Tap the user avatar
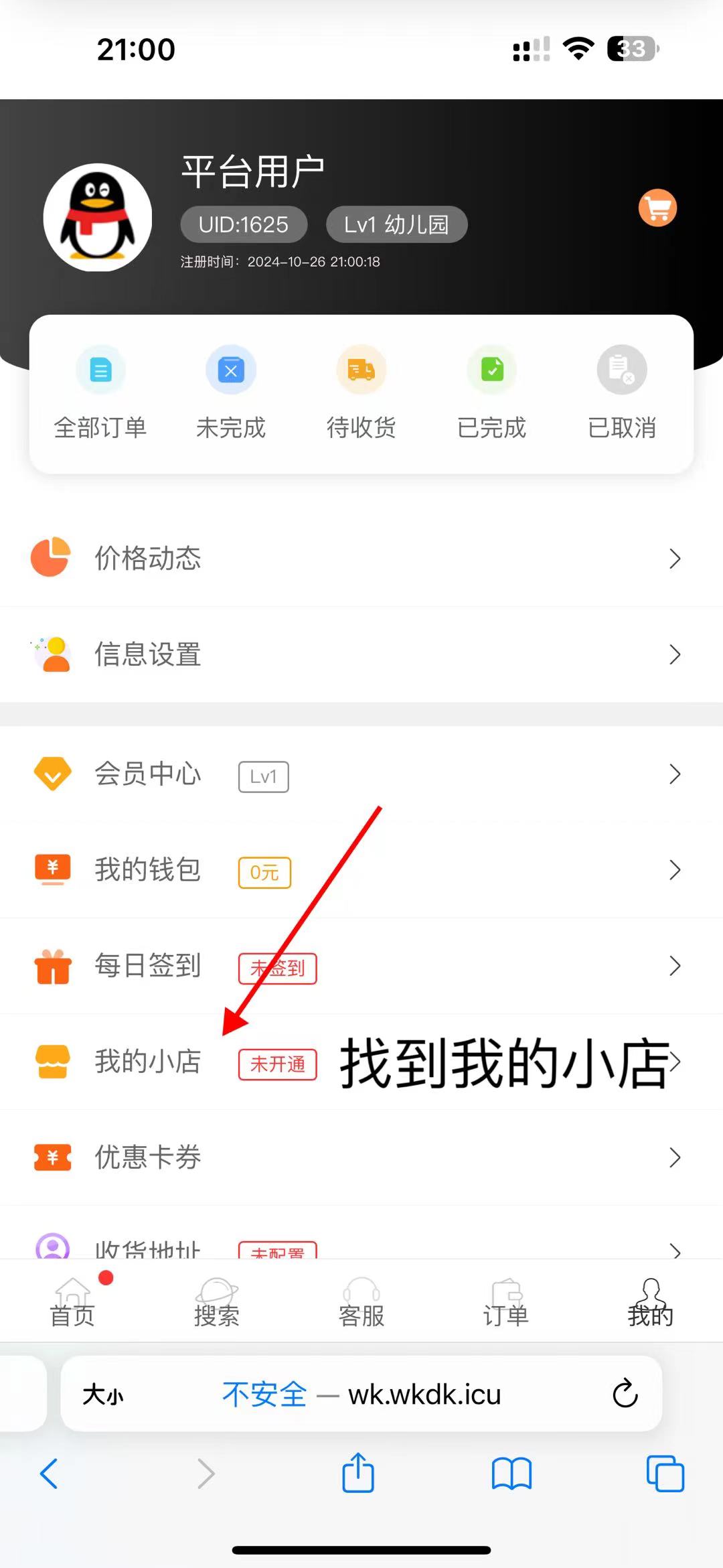The height and width of the screenshot is (1568, 723). pyautogui.click(x=98, y=218)
